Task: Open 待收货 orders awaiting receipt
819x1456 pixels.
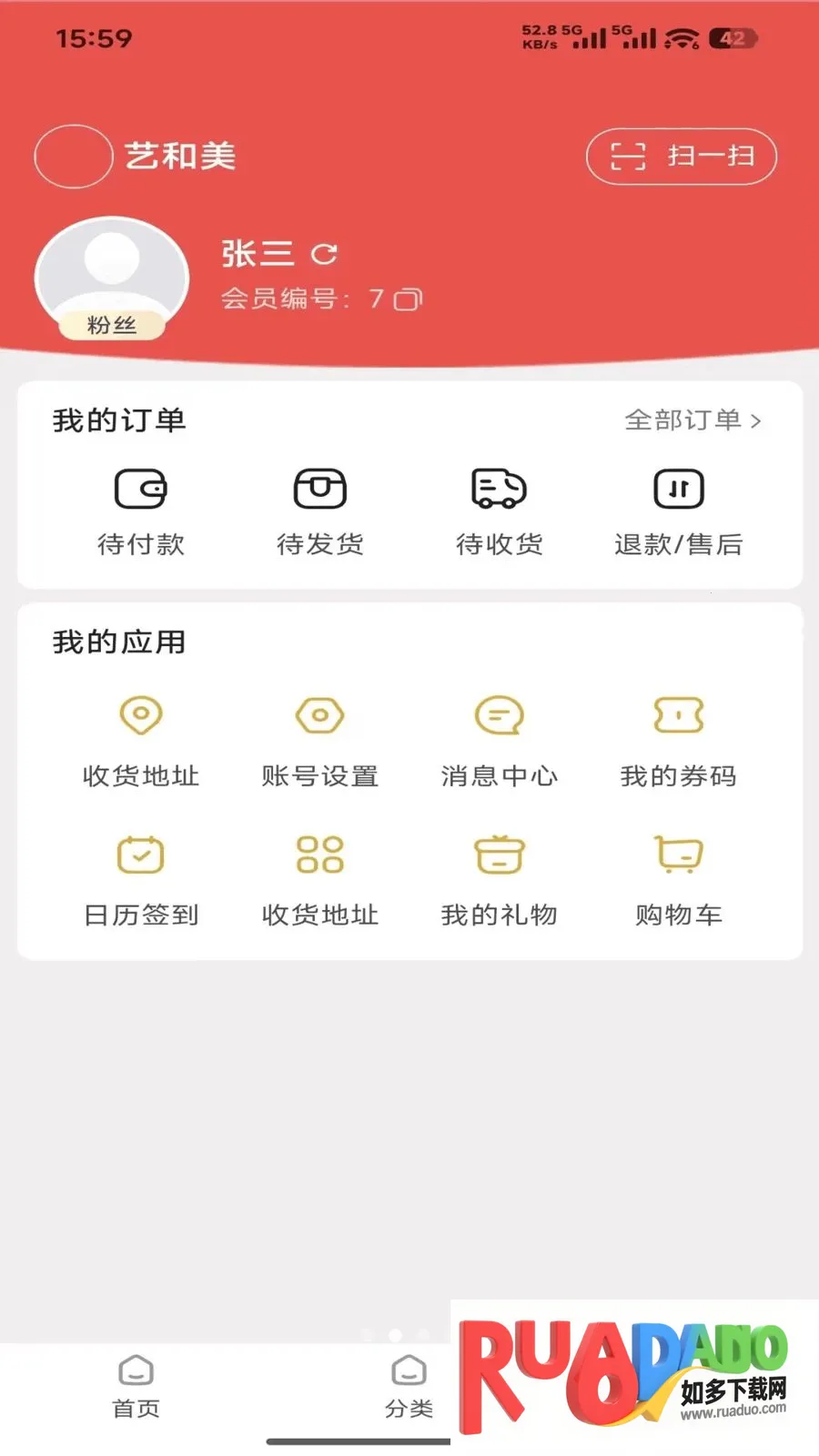Action: pos(499,511)
